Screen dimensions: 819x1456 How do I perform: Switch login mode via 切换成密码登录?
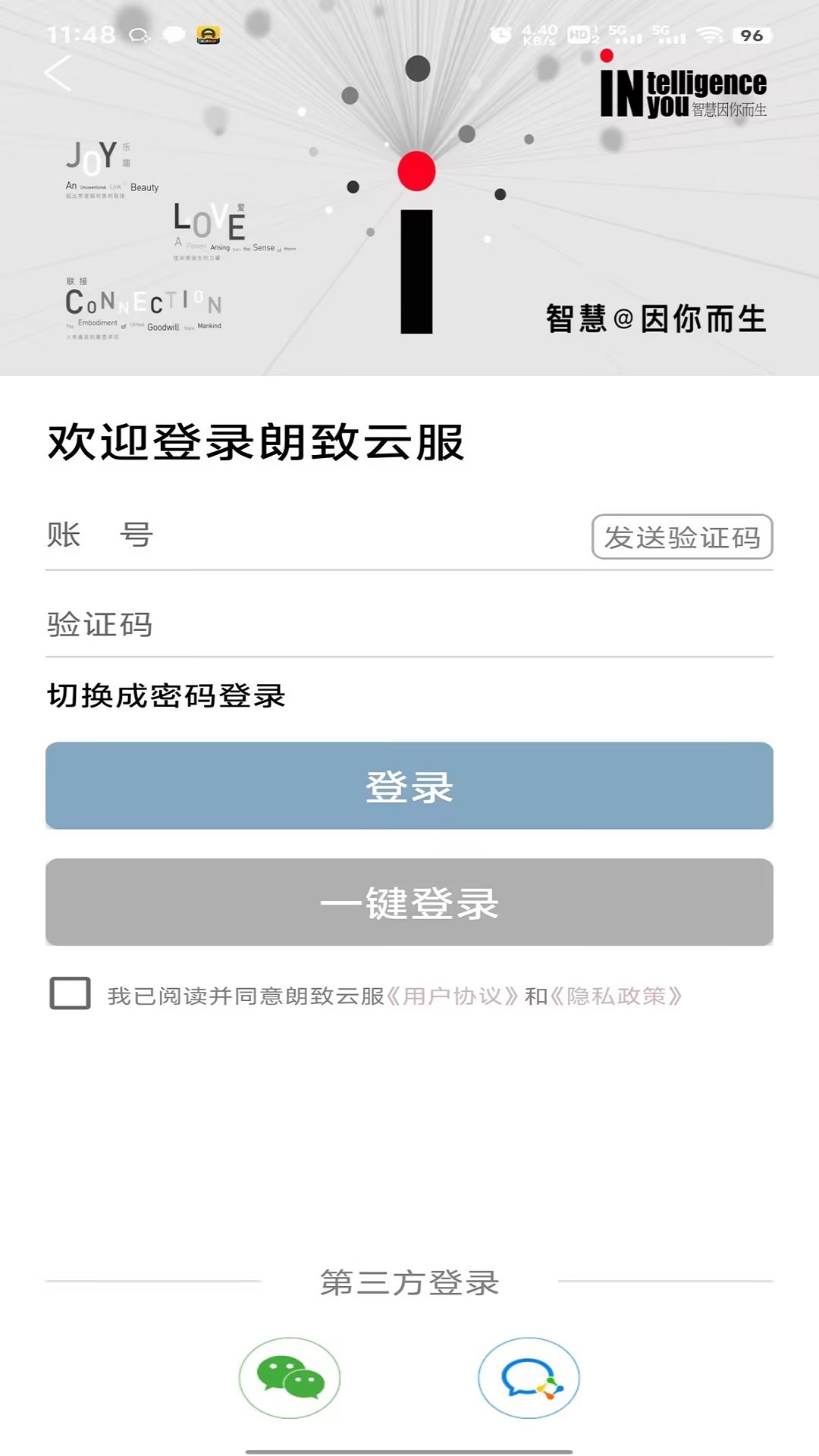point(167,694)
